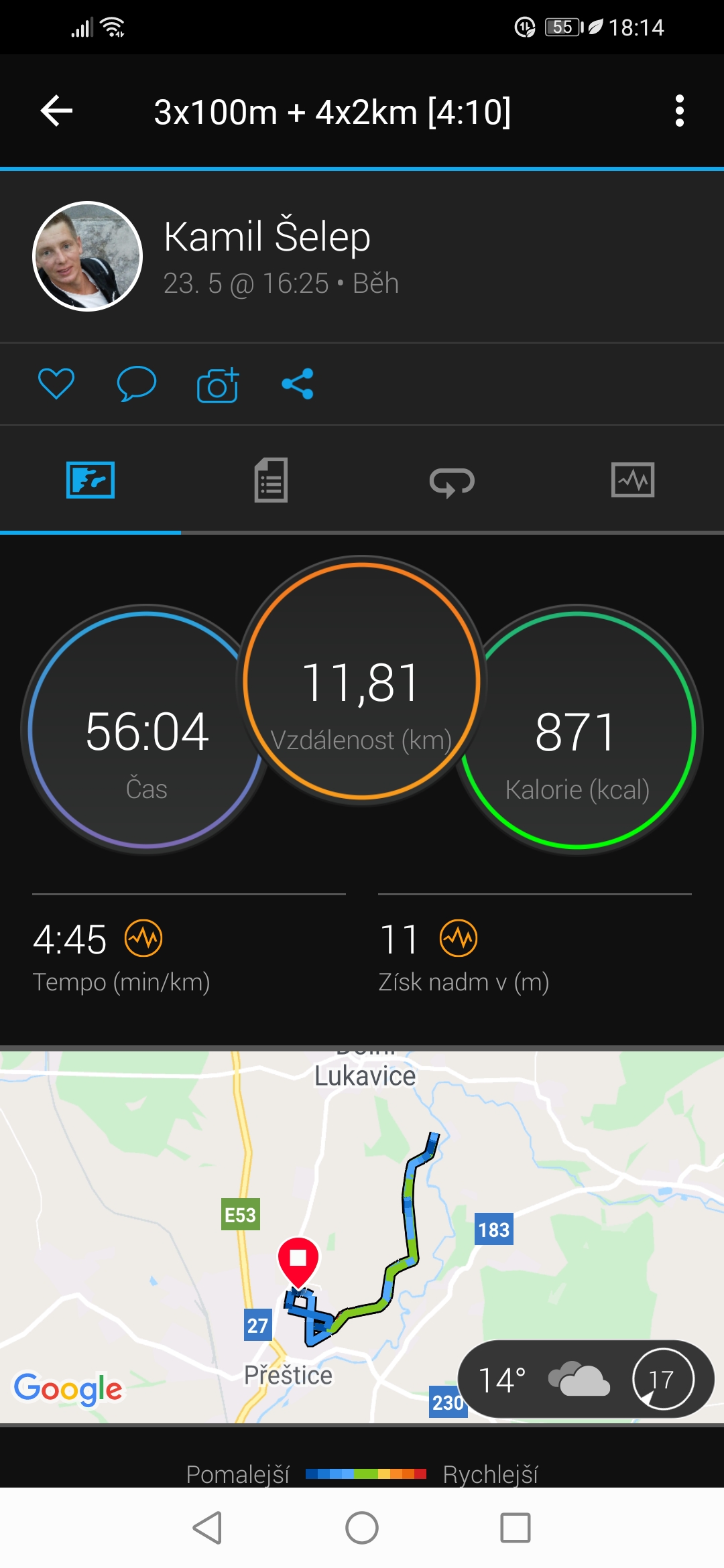The image size is (724, 1568).
Task: Open Kamil Šelep's profile picture
Action: click(x=87, y=256)
